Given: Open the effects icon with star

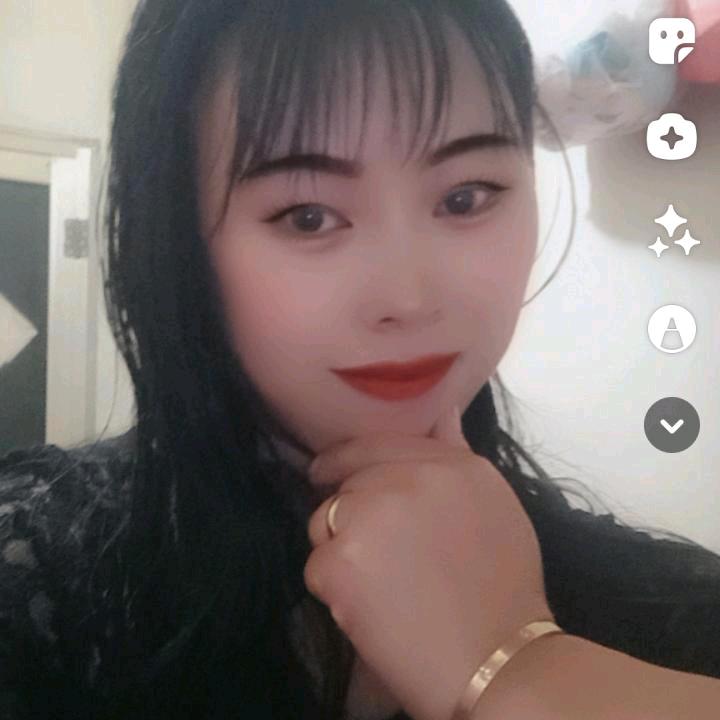Looking at the screenshot, I should 671,136.
